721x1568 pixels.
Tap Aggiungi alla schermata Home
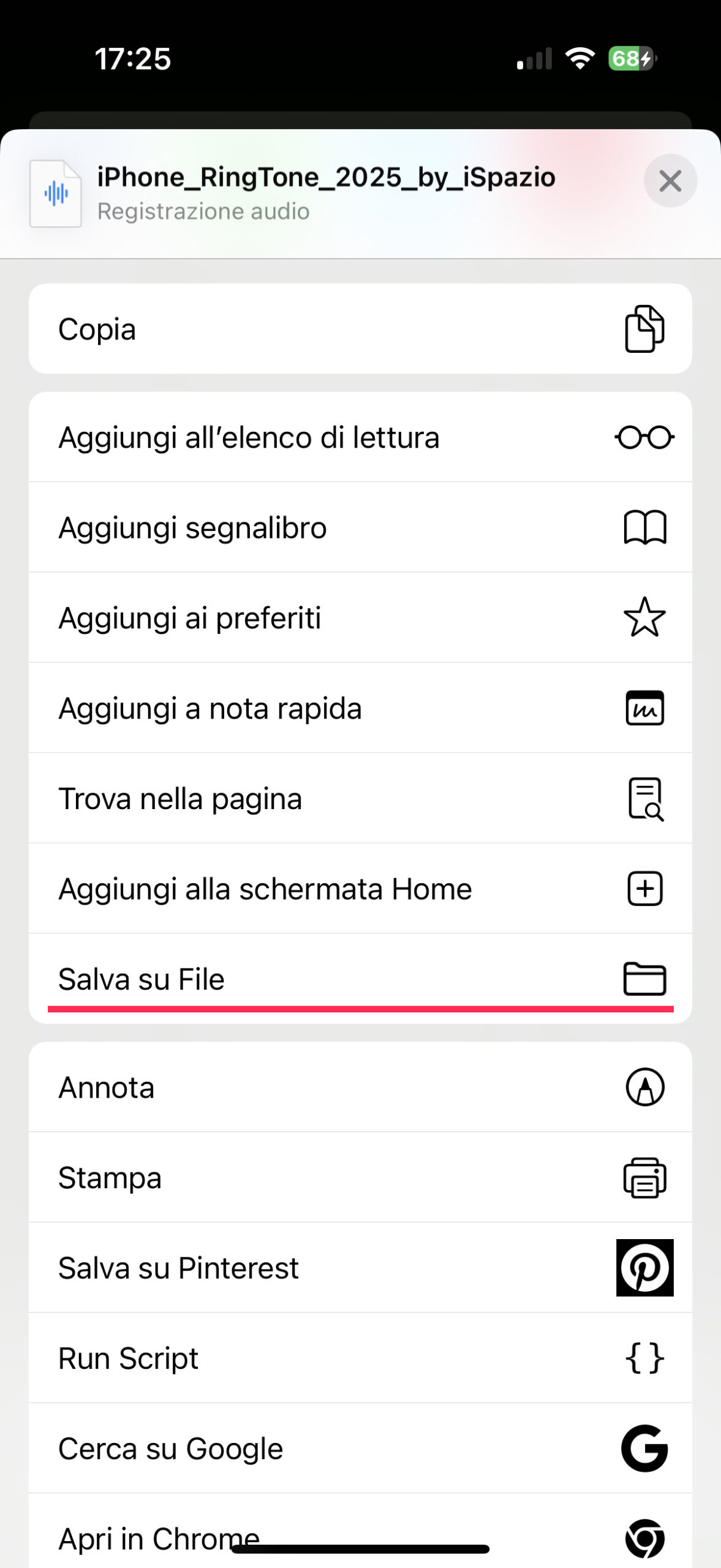click(x=360, y=888)
